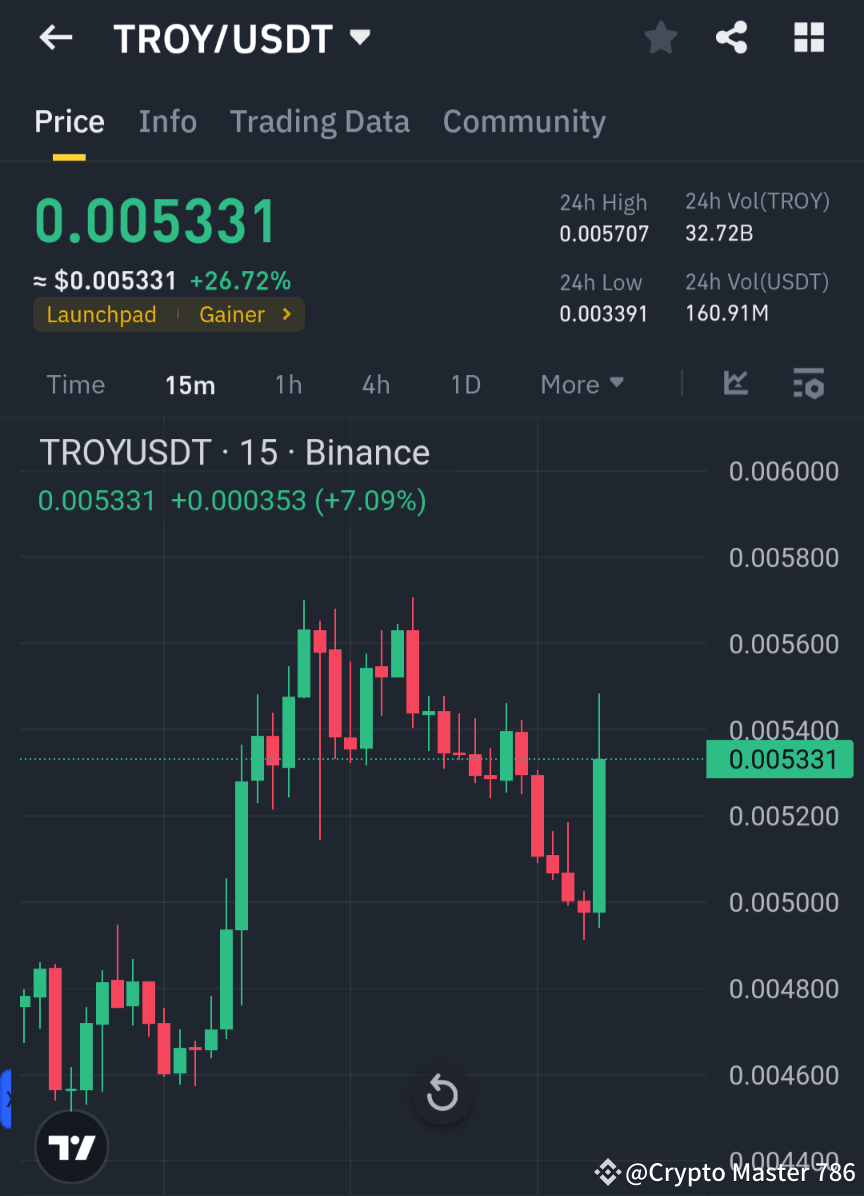Switch chart timeframe to 1D
The image size is (864, 1196).
pyautogui.click(x=465, y=384)
